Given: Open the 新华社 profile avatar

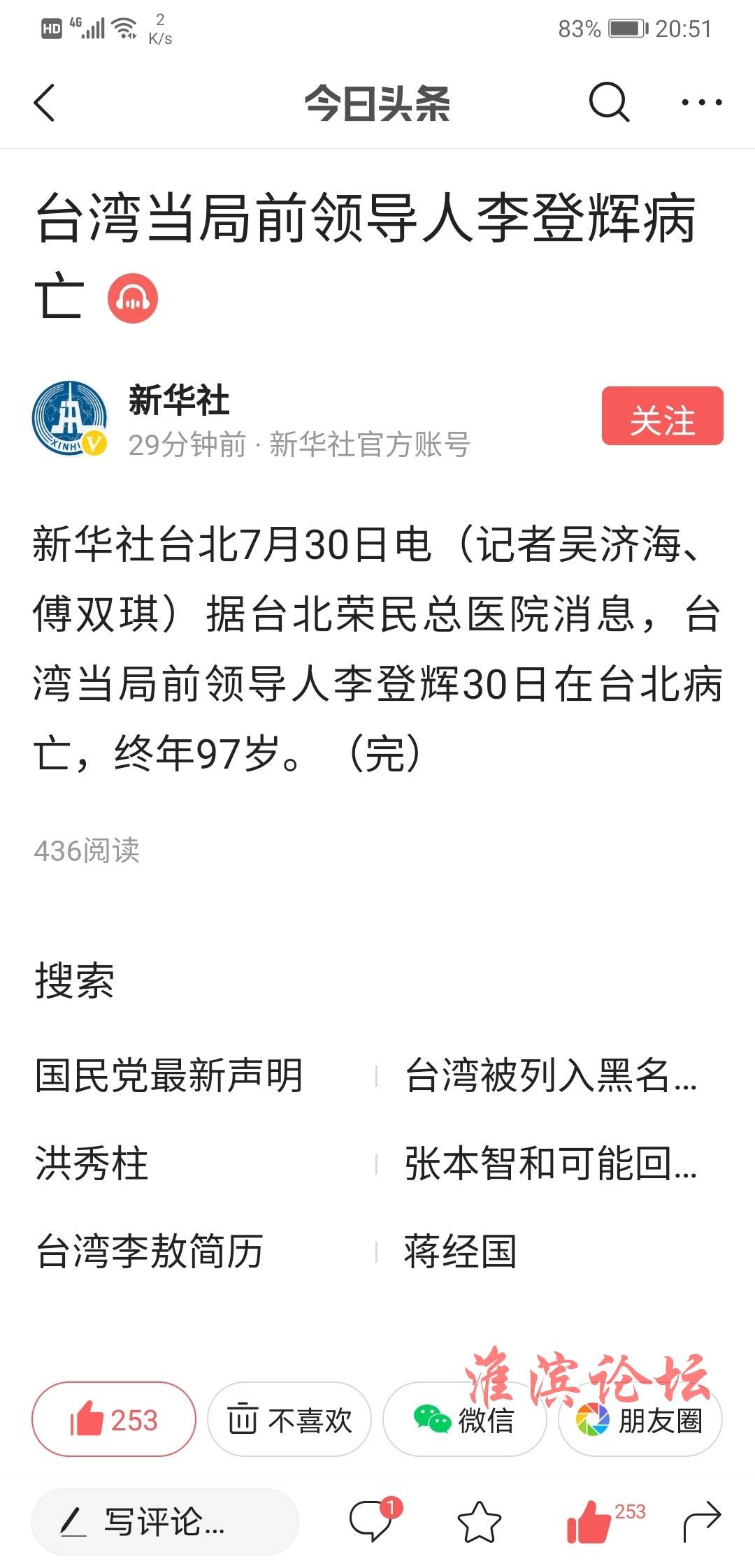Looking at the screenshot, I should click(70, 419).
